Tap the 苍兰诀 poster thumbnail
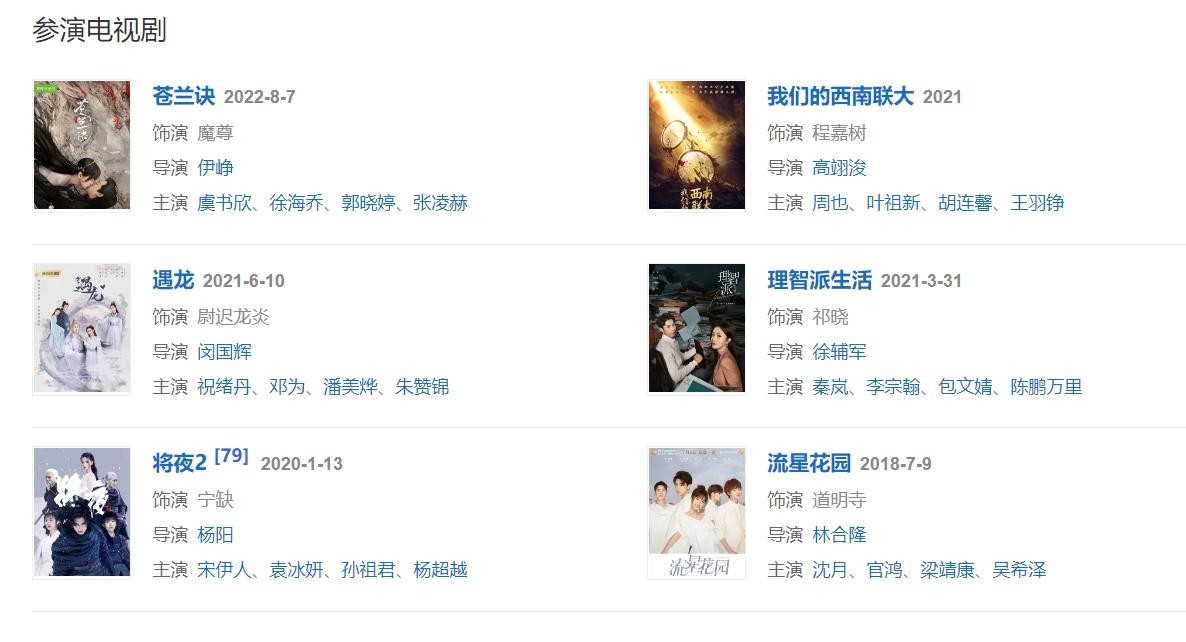The height and width of the screenshot is (642, 1186). 82,145
